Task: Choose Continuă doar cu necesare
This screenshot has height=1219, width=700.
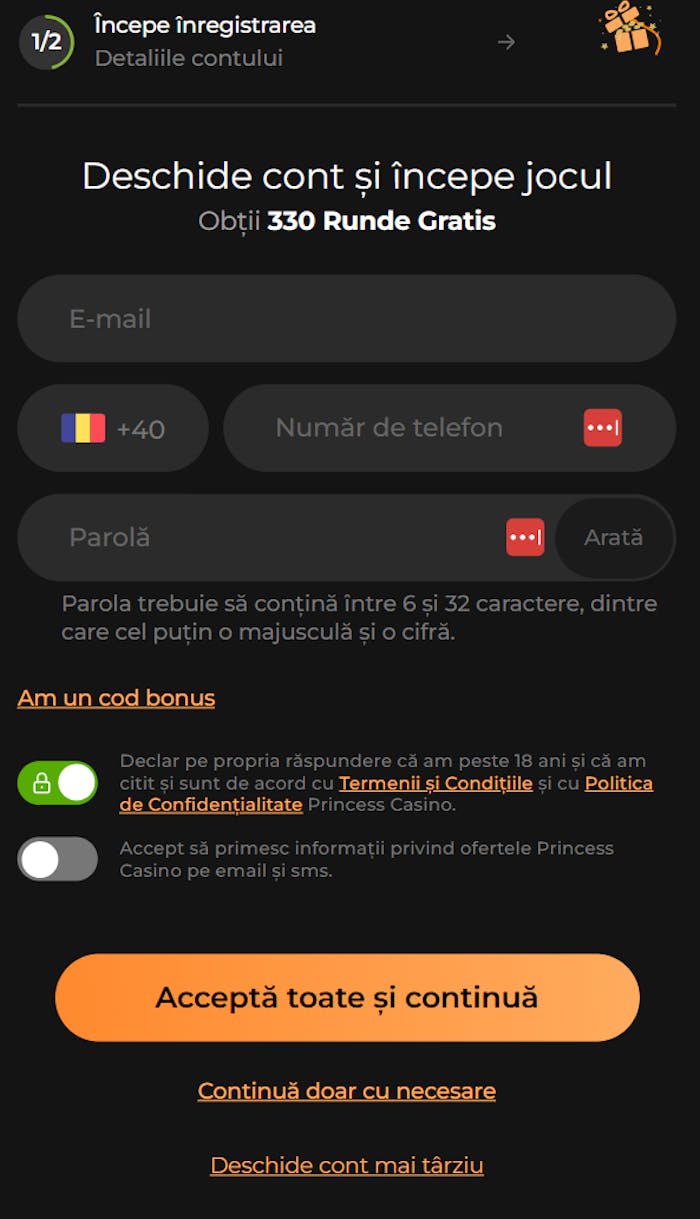Action: tap(346, 1091)
